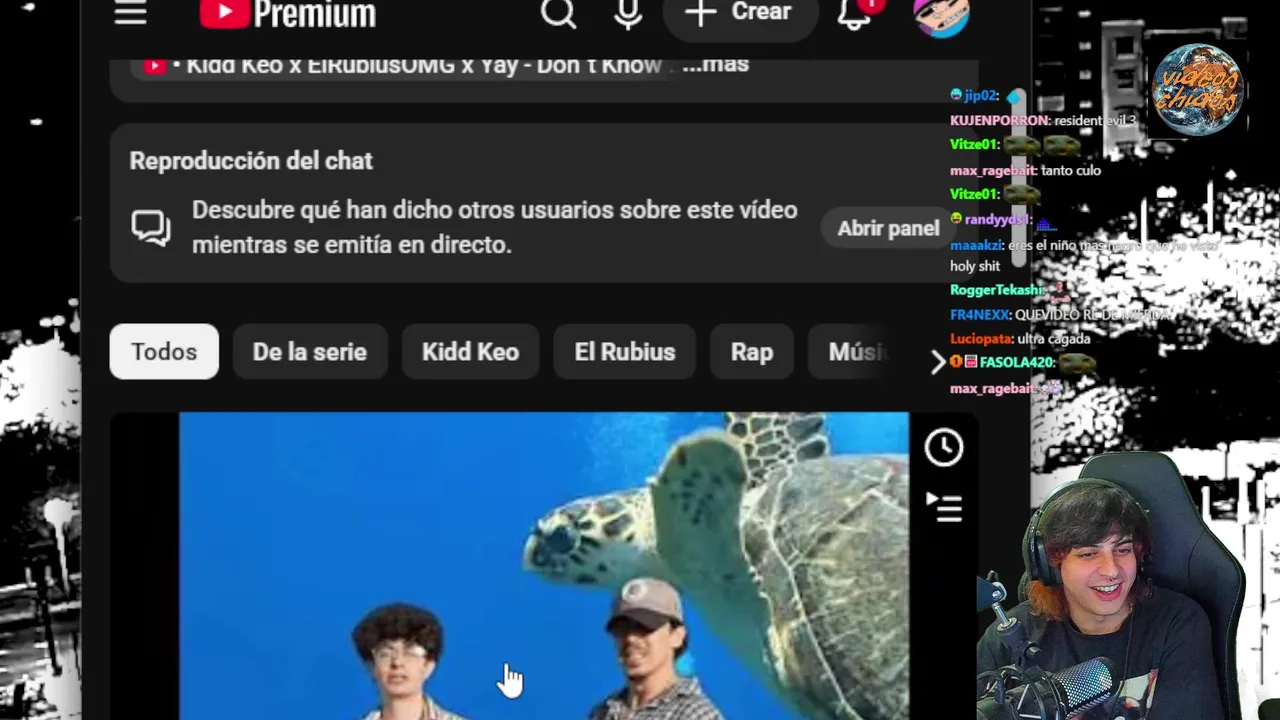Open the hamburger guide menu
Screen dimensions: 1280x720
131,13
